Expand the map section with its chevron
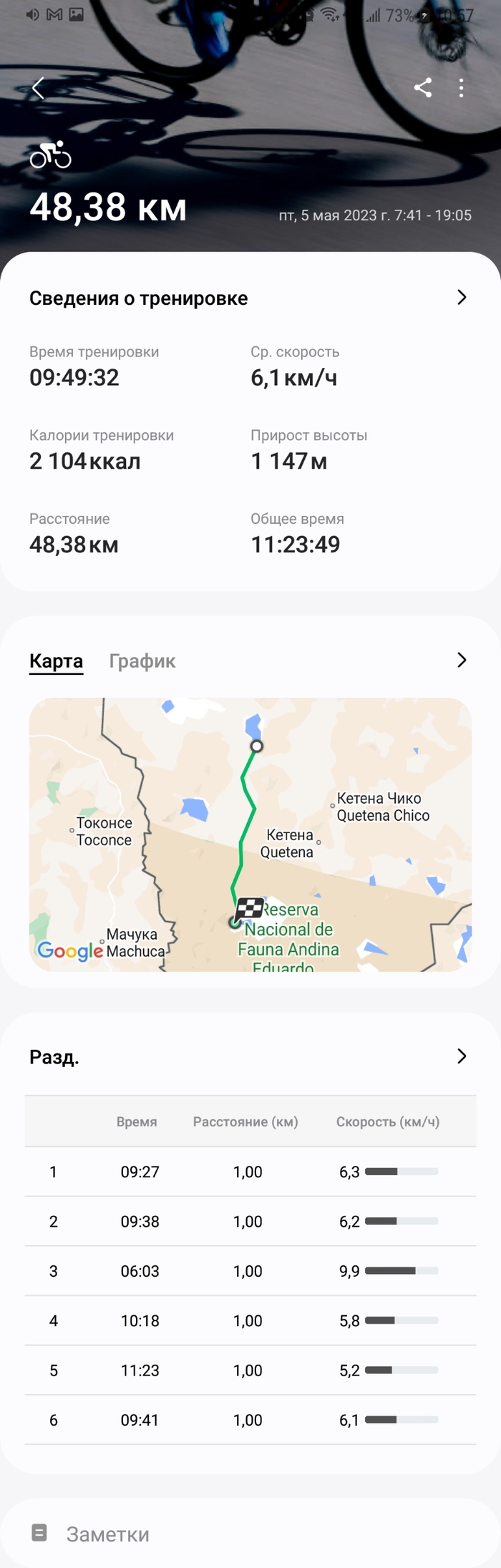501x1568 pixels. click(462, 660)
